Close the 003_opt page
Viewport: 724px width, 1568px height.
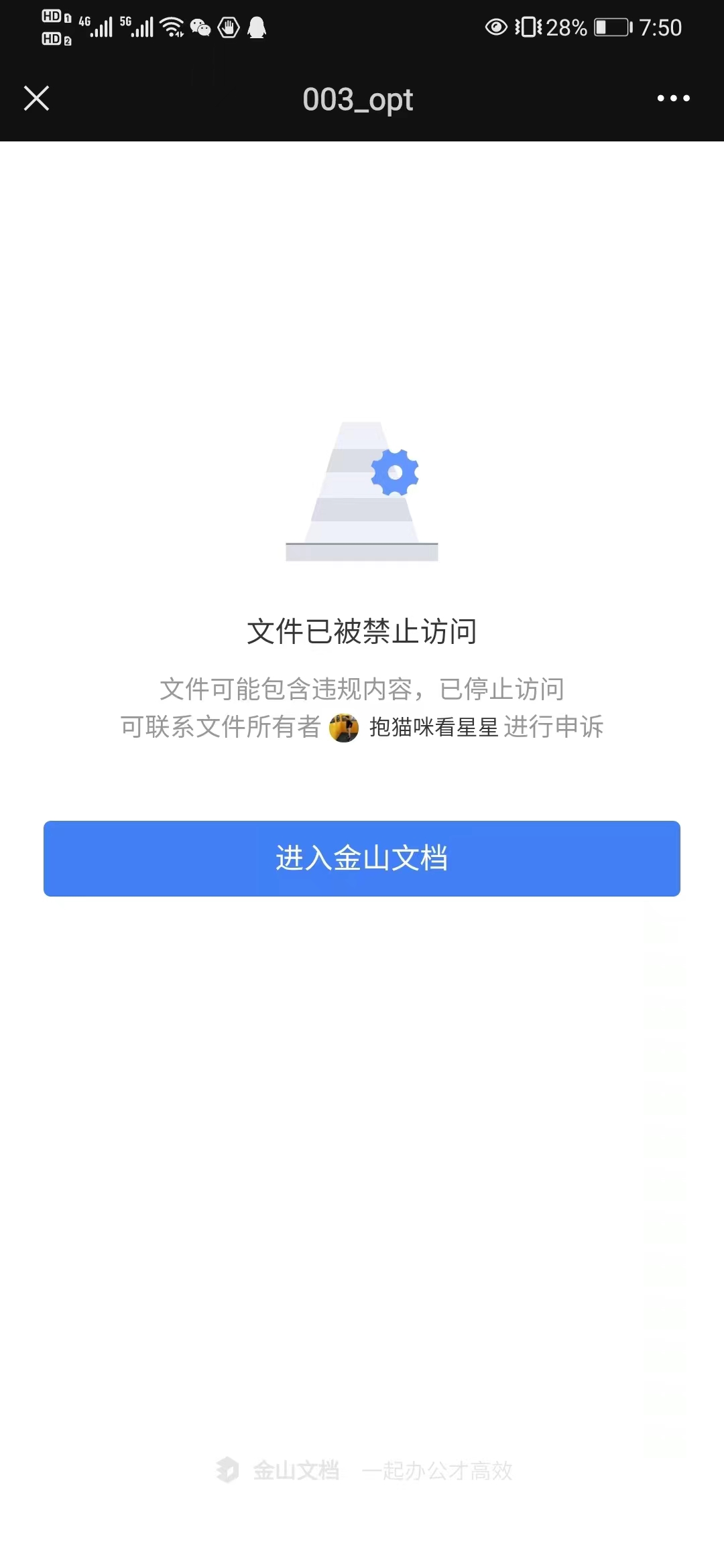[37, 99]
